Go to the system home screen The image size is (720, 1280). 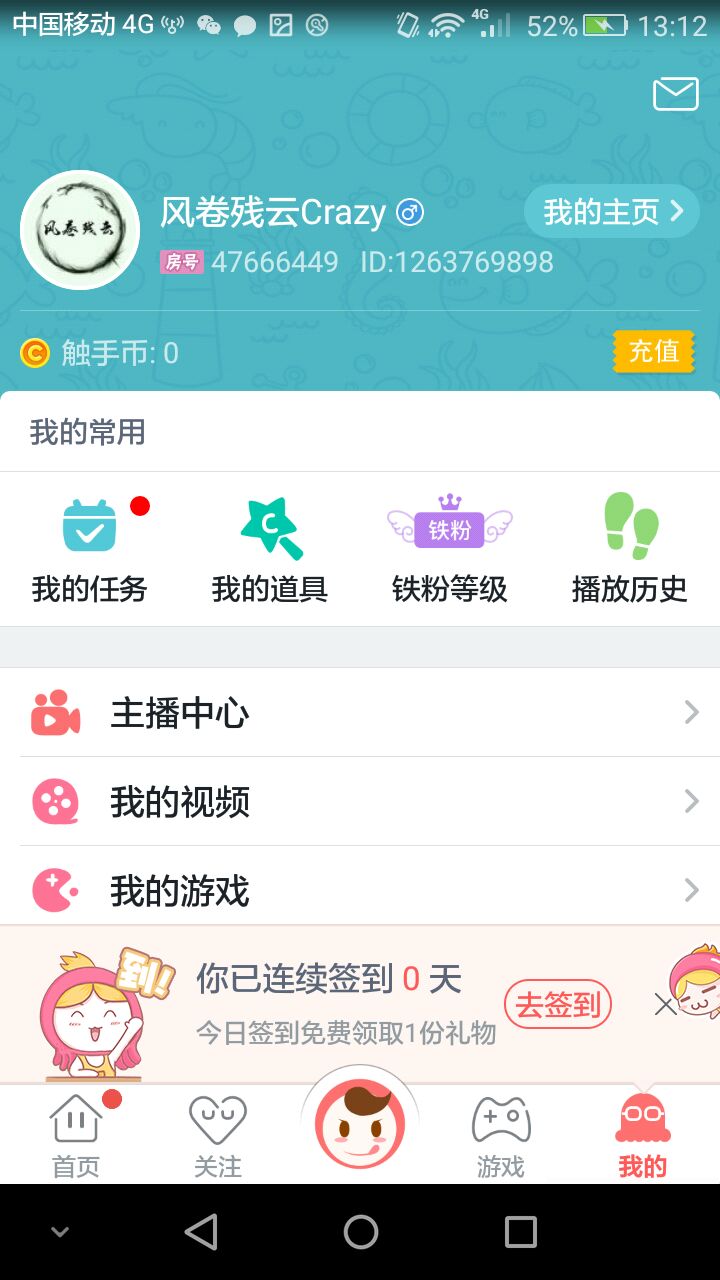coord(360,1232)
